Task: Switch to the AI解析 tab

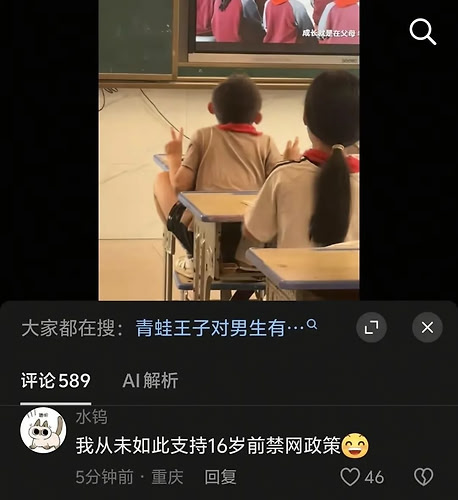Action: pyautogui.click(x=150, y=380)
